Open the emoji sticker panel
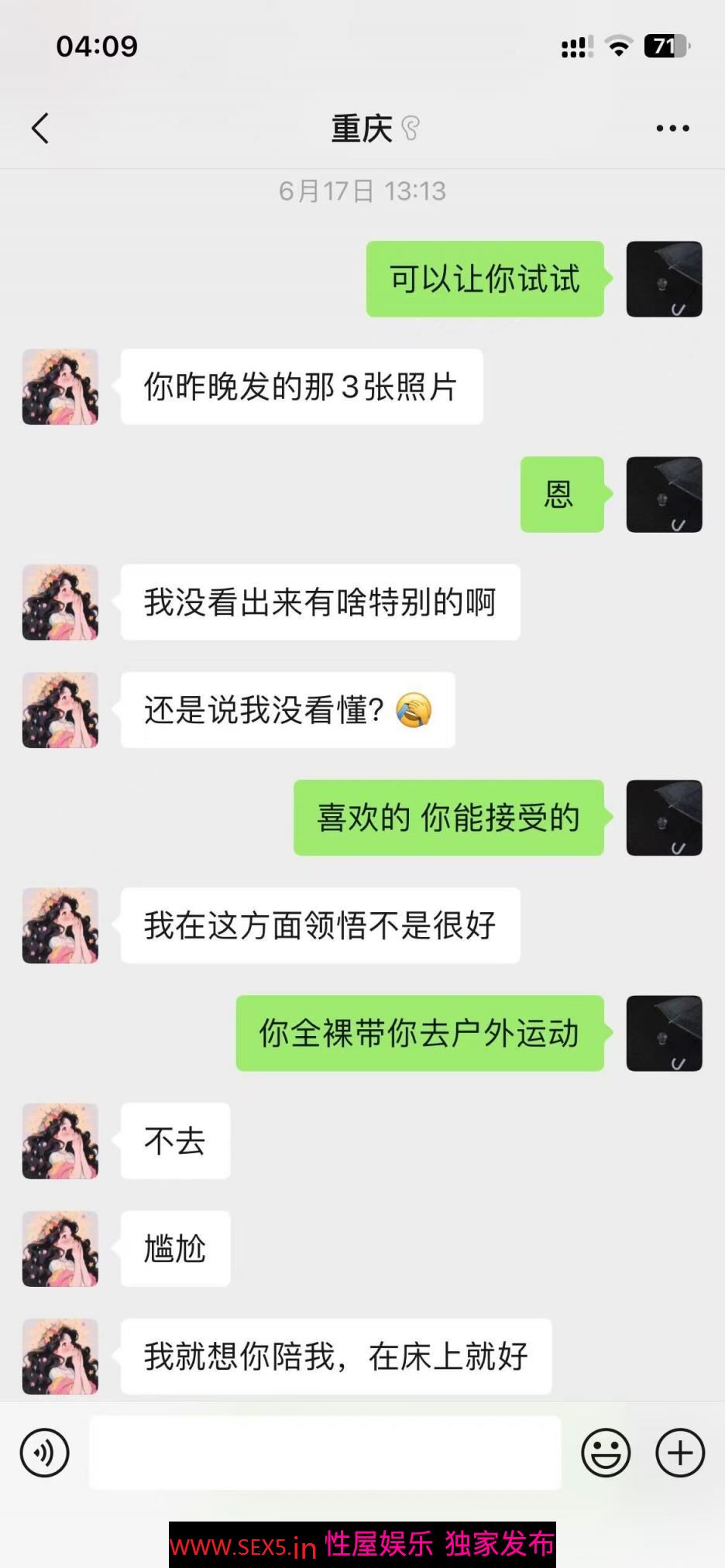Screen dimensions: 725x1568 pyautogui.click(x=606, y=1453)
